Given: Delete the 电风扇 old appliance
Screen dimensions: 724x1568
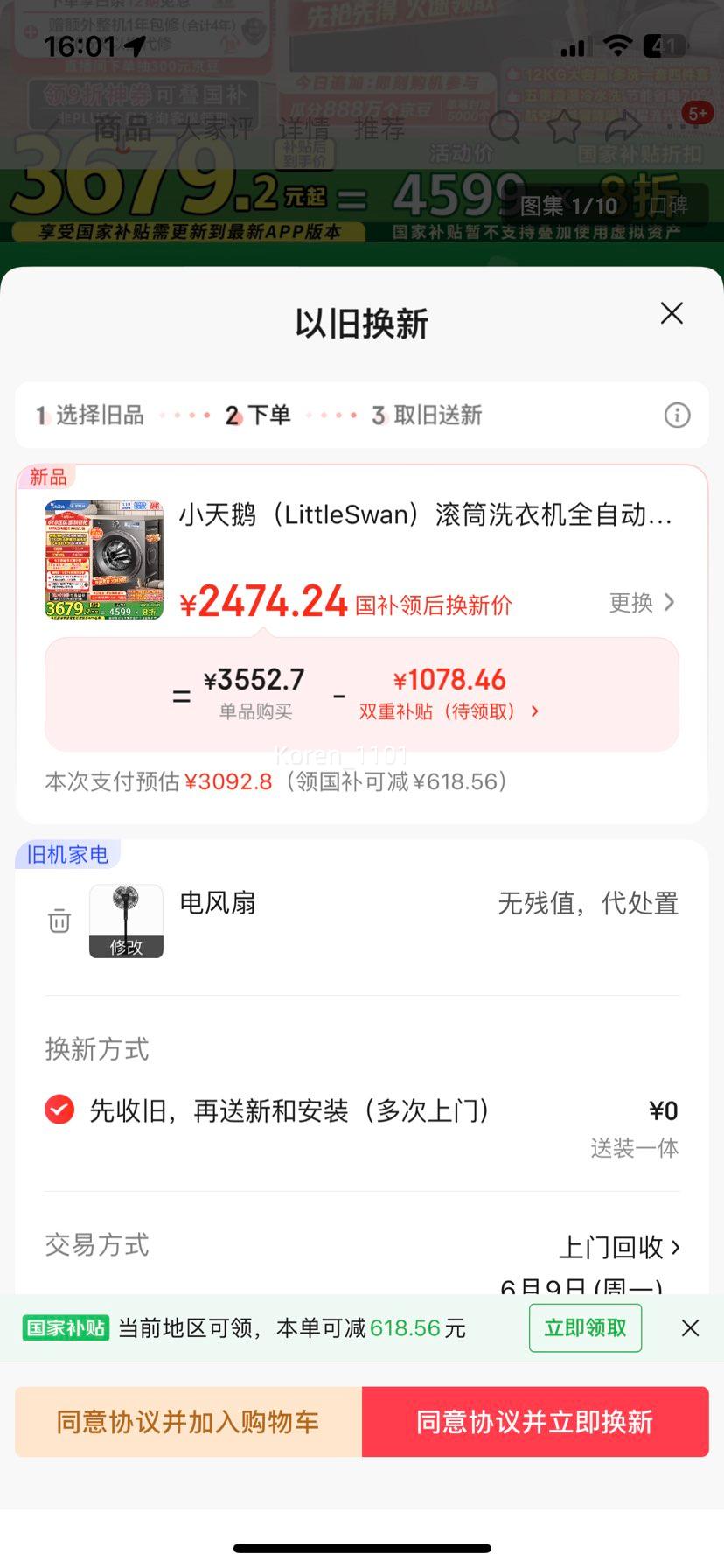Looking at the screenshot, I should (x=59, y=920).
